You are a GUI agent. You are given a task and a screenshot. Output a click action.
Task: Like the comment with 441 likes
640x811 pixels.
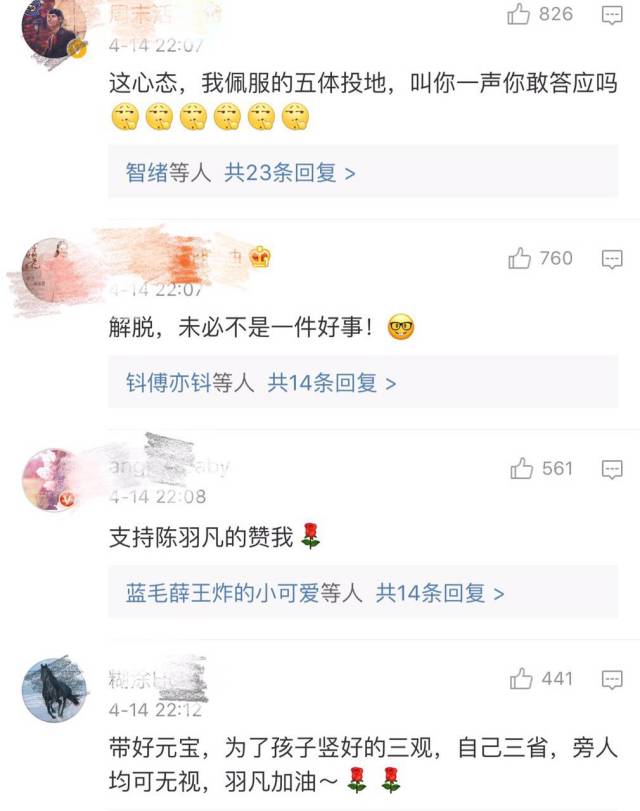point(521,679)
